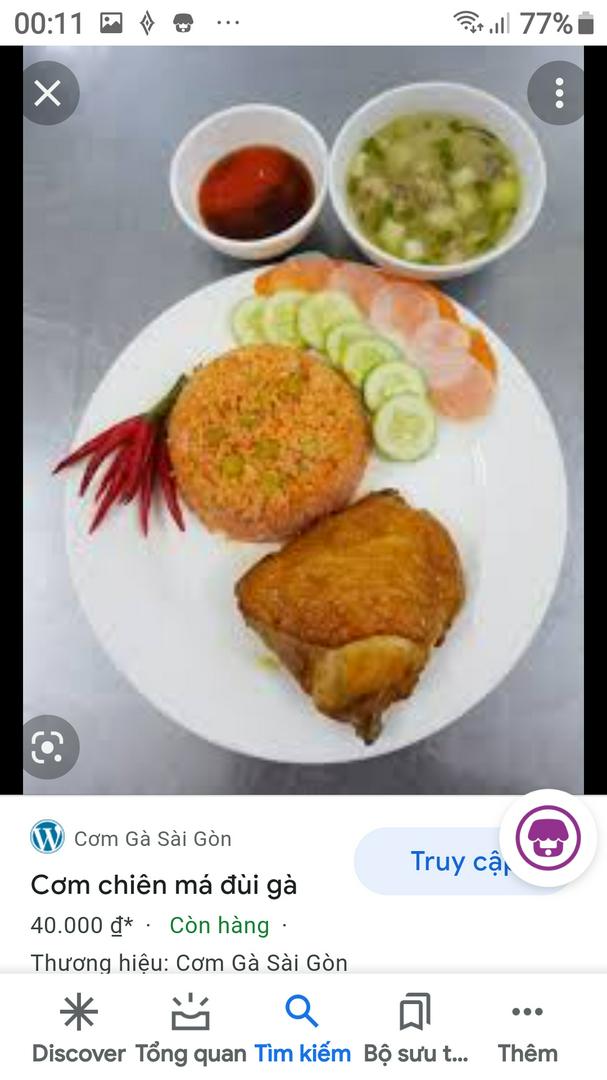
Task: Go to the Tổng quan tab
Action: pyautogui.click(x=190, y=1029)
